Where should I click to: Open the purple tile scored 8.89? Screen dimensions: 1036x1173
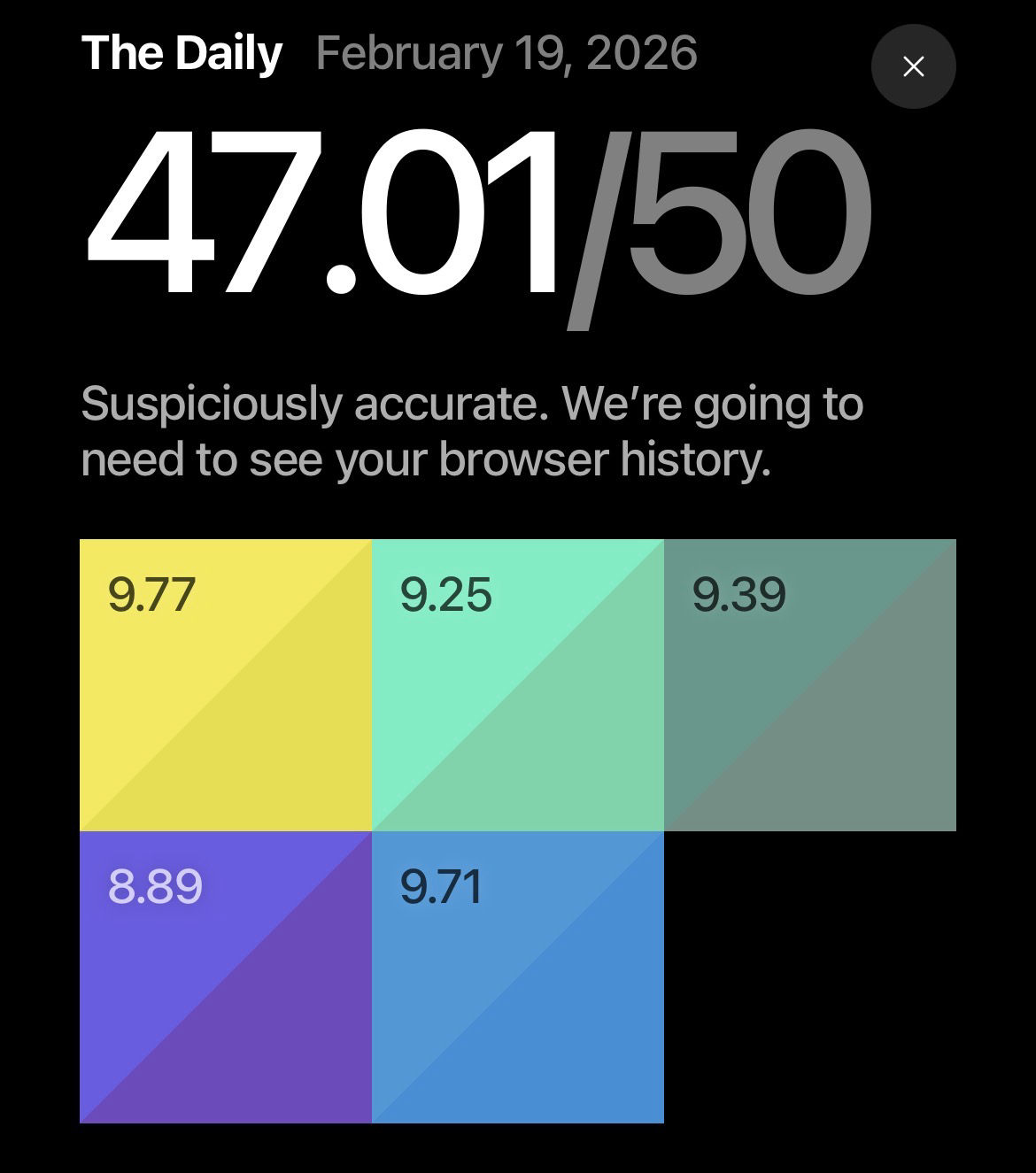(x=226, y=976)
